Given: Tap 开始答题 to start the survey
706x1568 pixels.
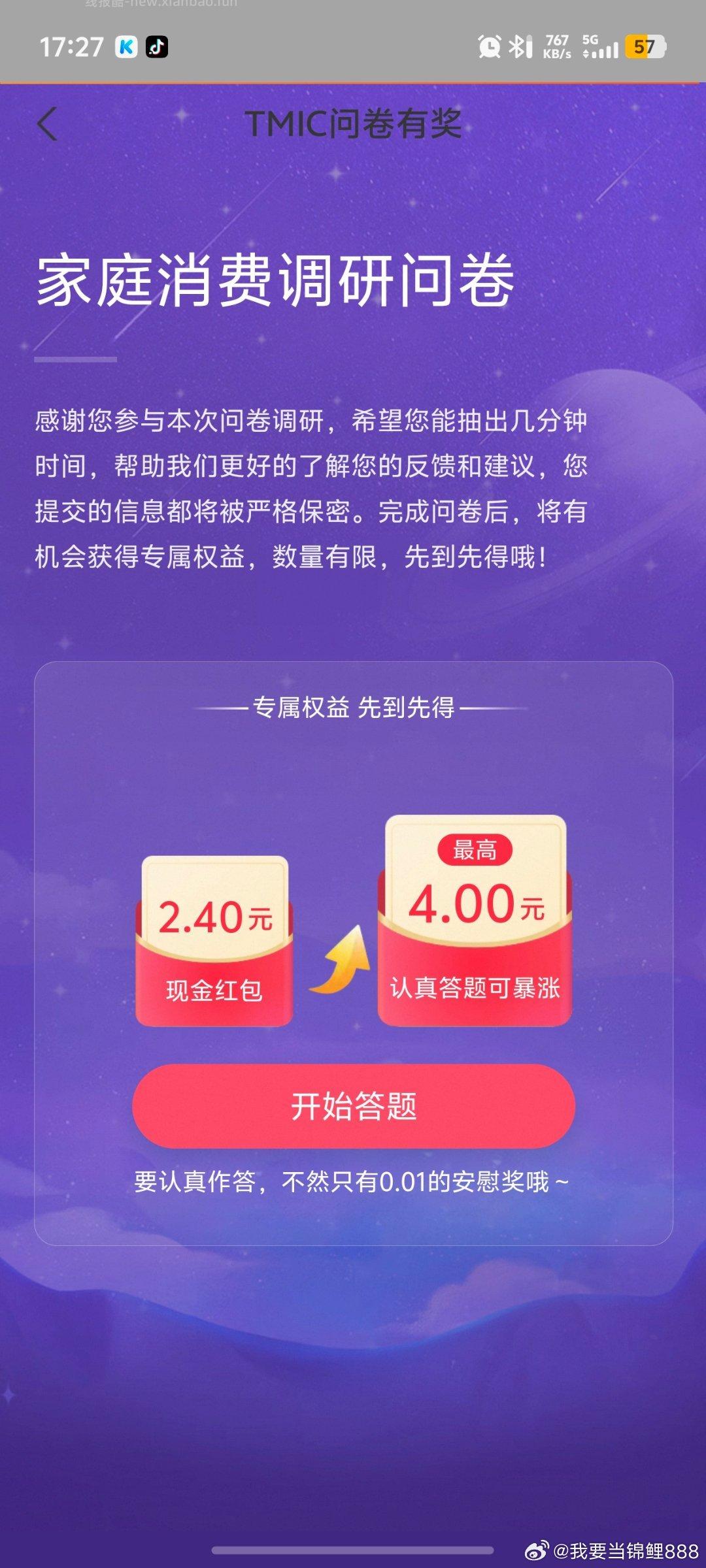Looking at the screenshot, I should [353, 1106].
